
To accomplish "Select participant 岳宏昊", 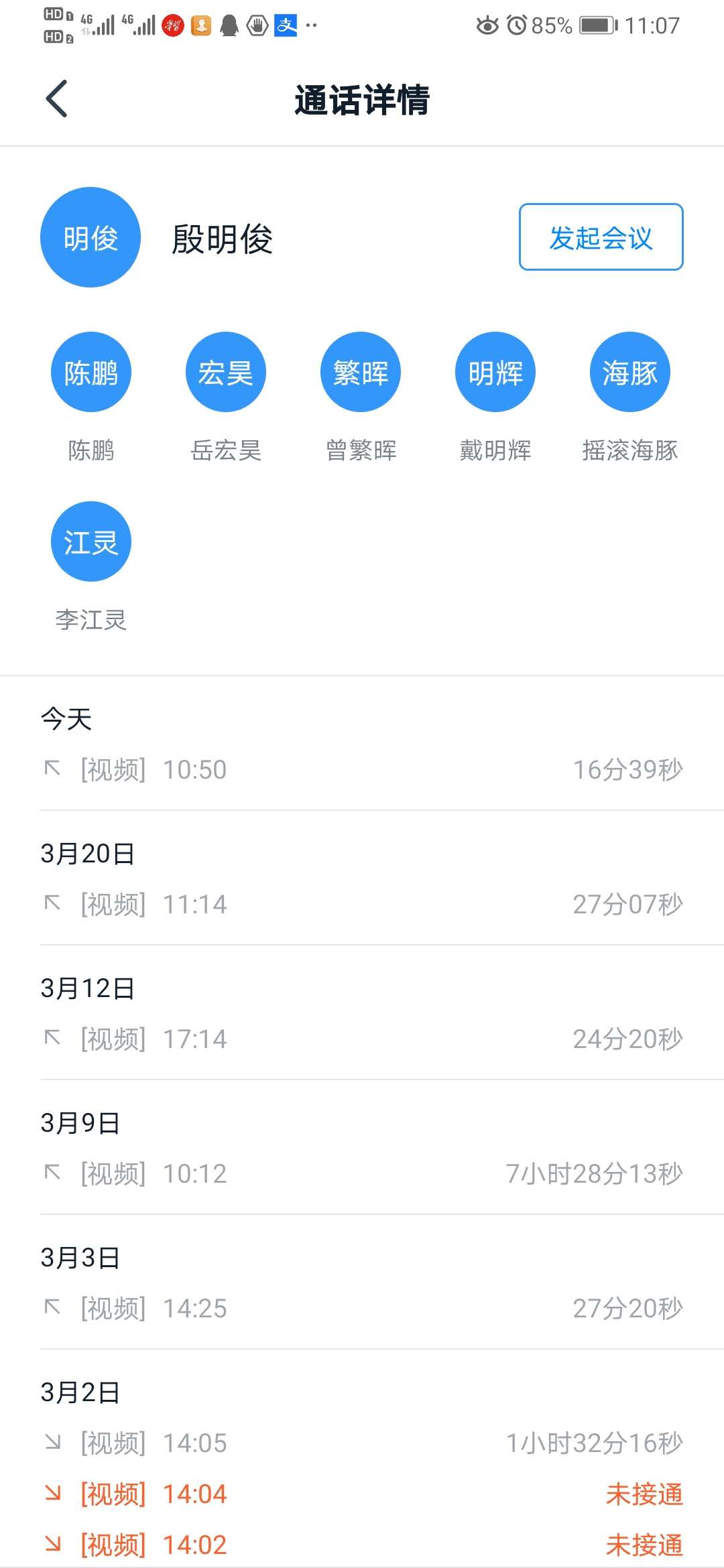I will pyautogui.click(x=226, y=373).
